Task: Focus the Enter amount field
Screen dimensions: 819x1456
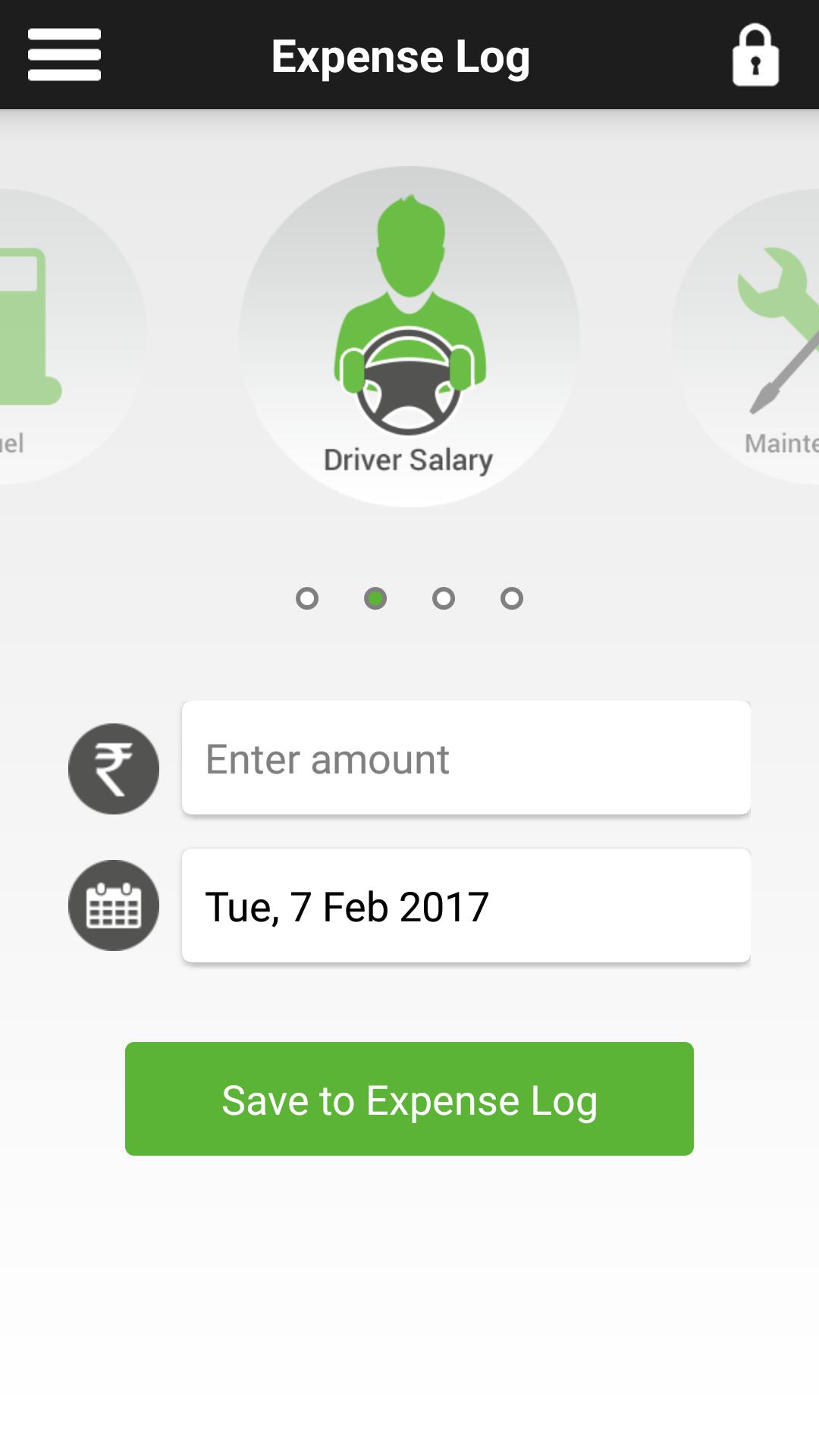Action: 466,758
